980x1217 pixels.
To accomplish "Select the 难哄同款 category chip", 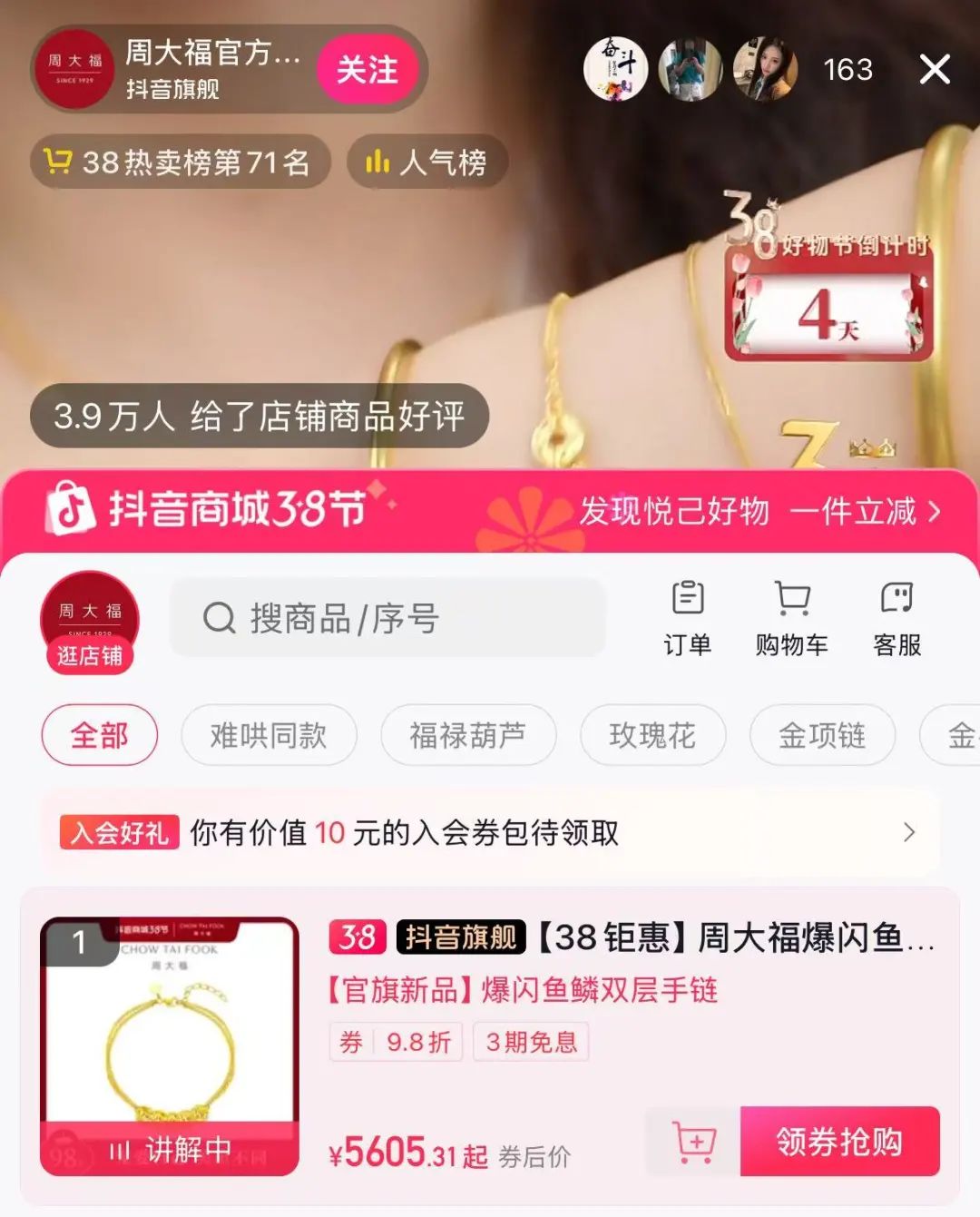I will (269, 734).
